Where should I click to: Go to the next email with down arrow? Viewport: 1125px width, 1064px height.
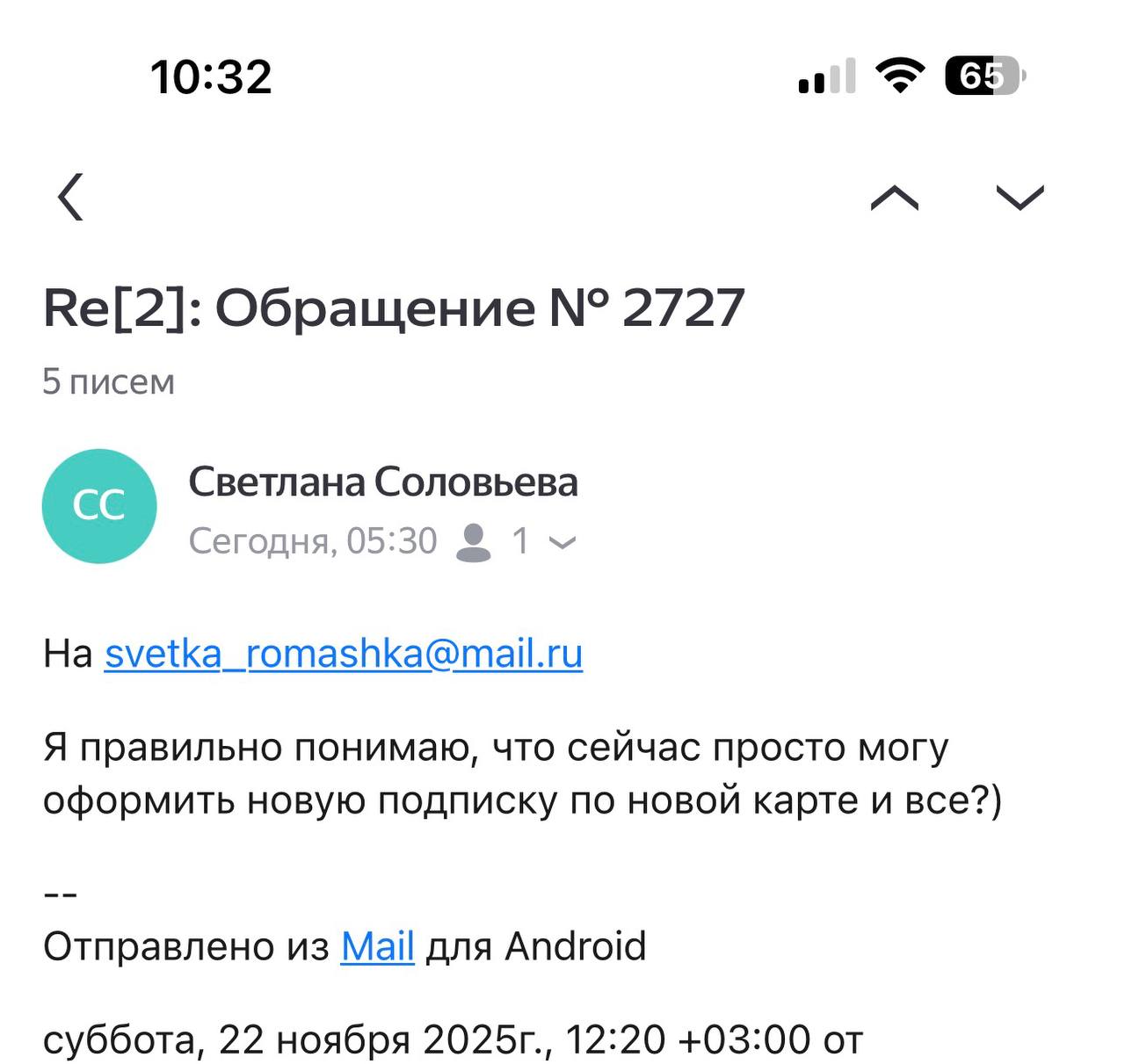click(x=1020, y=198)
